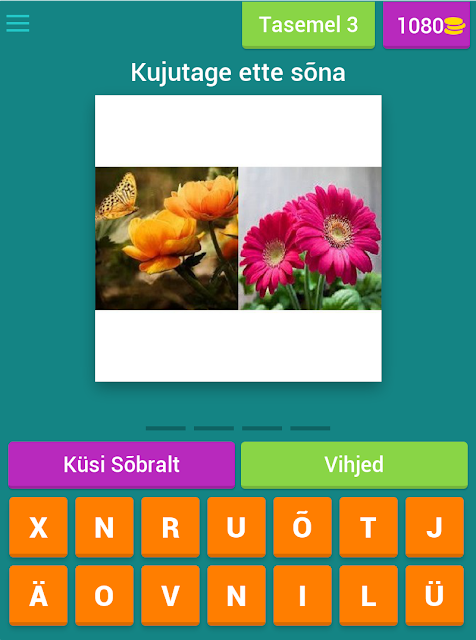The width and height of the screenshot is (476, 640).
Task: Tap the Tasemel 3 level button
Action: pyautogui.click(x=308, y=25)
